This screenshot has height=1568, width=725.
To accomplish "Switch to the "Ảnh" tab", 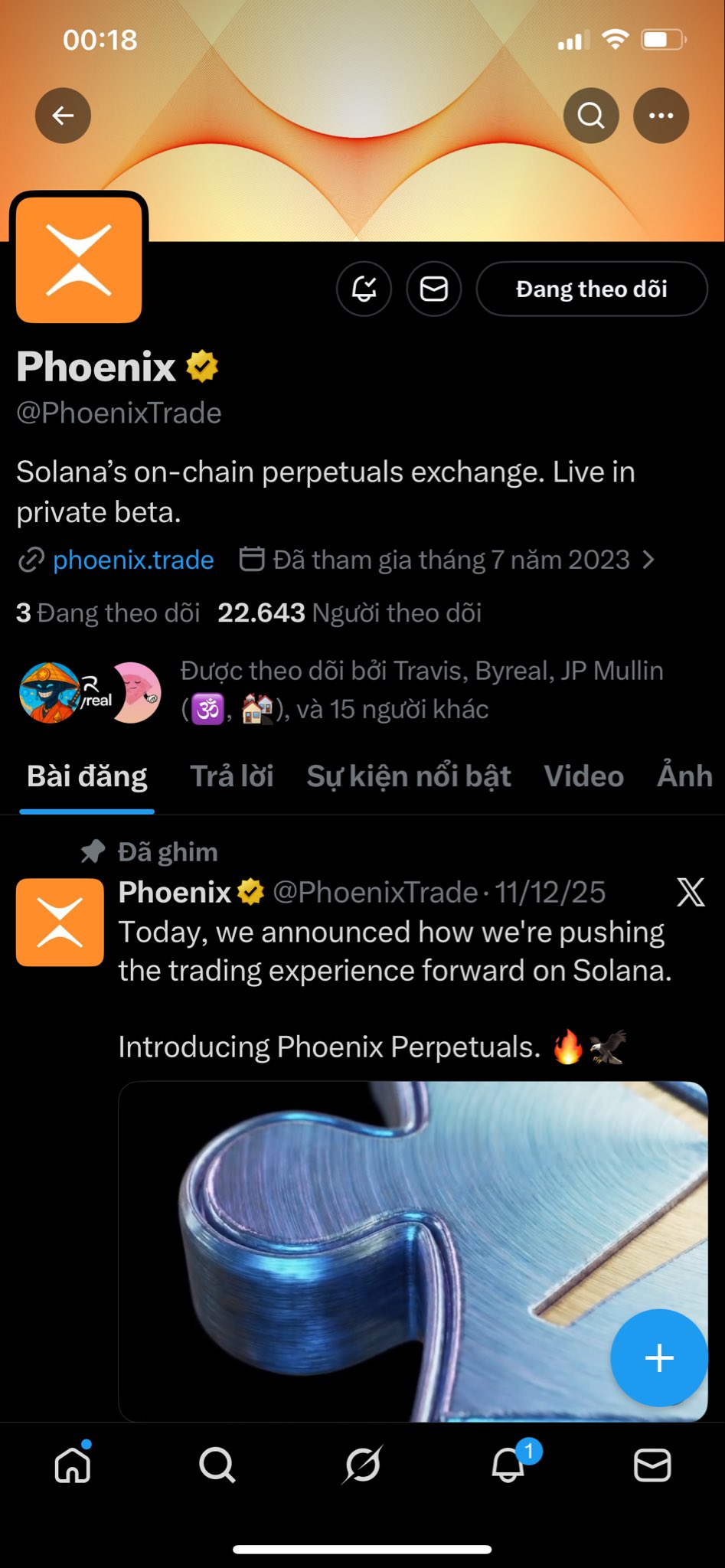I will coord(684,776).
